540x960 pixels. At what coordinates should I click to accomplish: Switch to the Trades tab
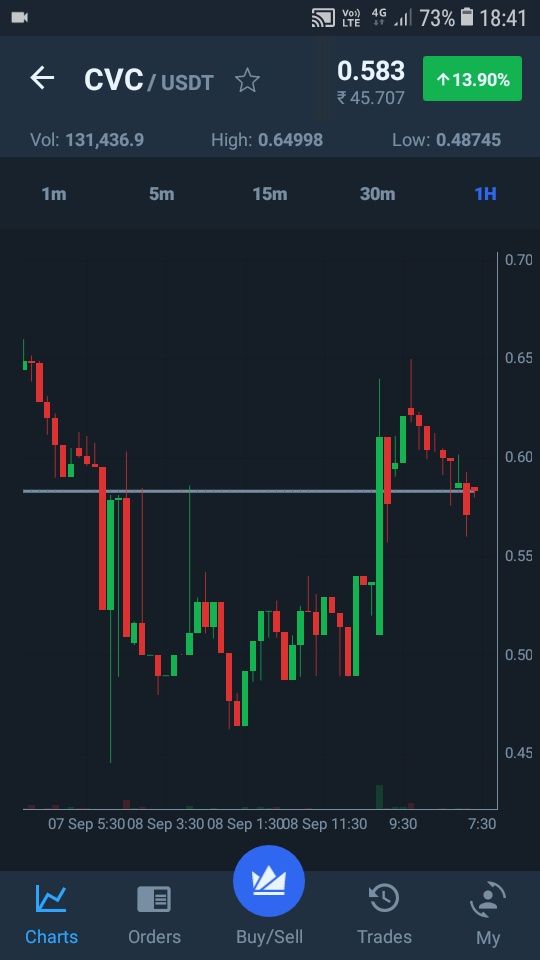[384, 913]
